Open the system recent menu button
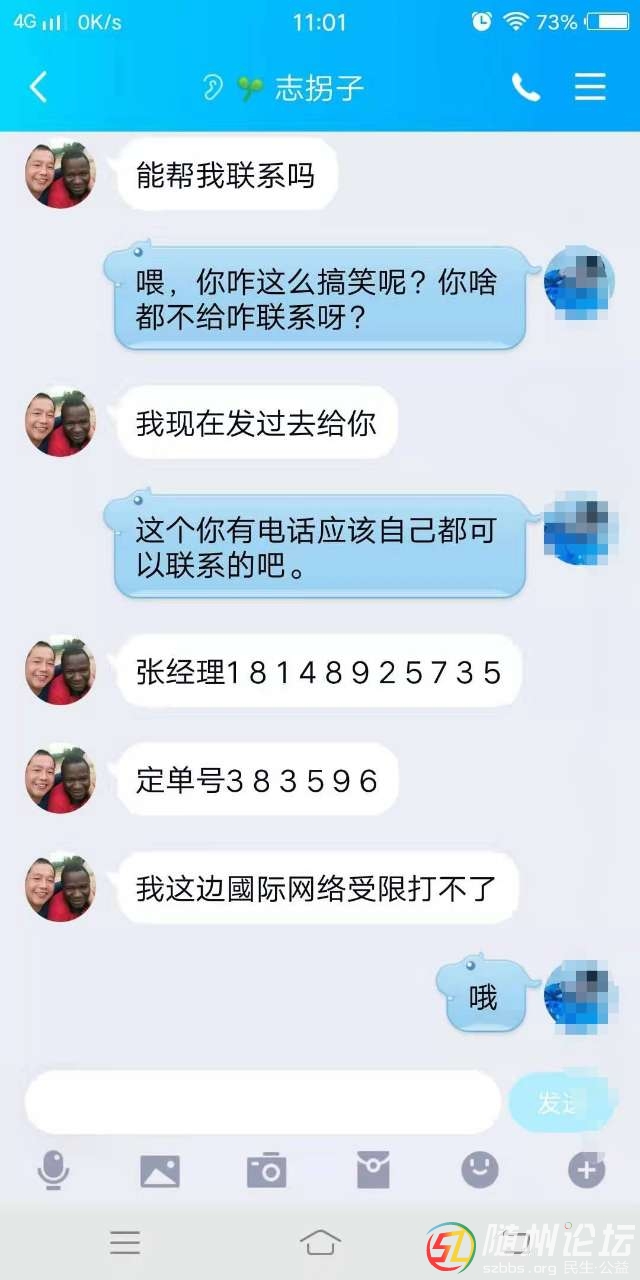This screenshot has height=1280, width=640. click(125, 1242)
